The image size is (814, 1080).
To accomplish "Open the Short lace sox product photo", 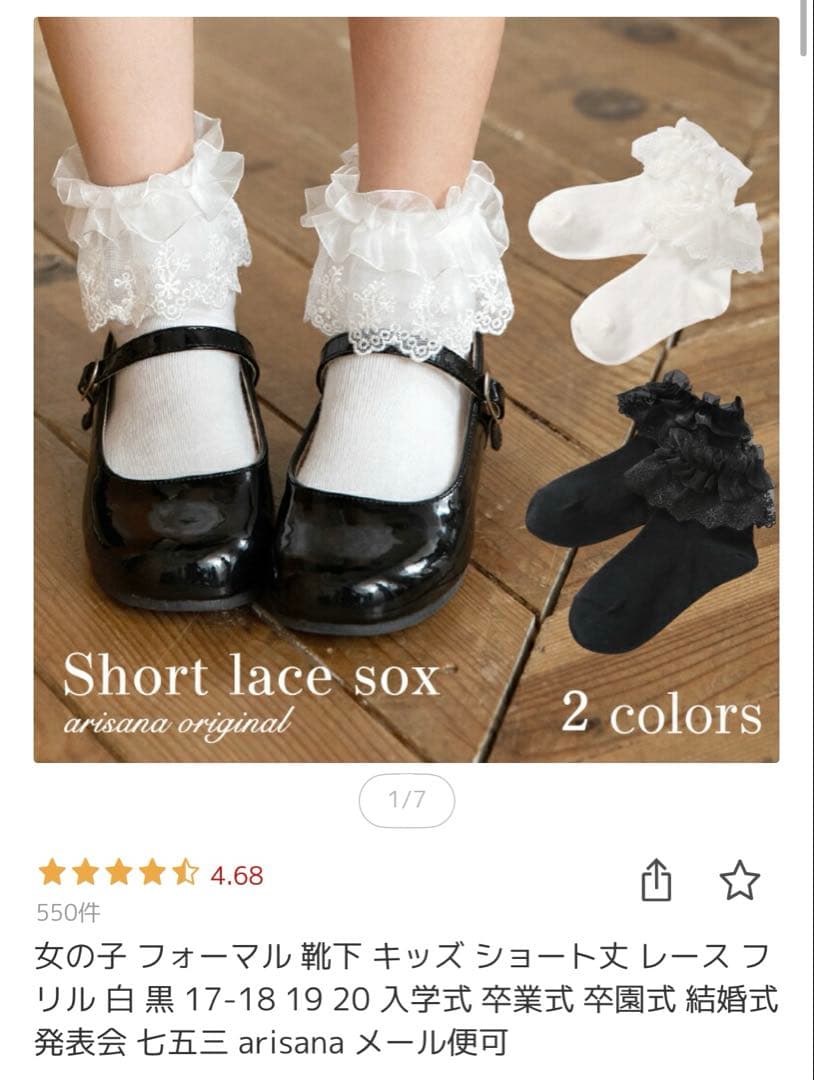I will [406, 390].
